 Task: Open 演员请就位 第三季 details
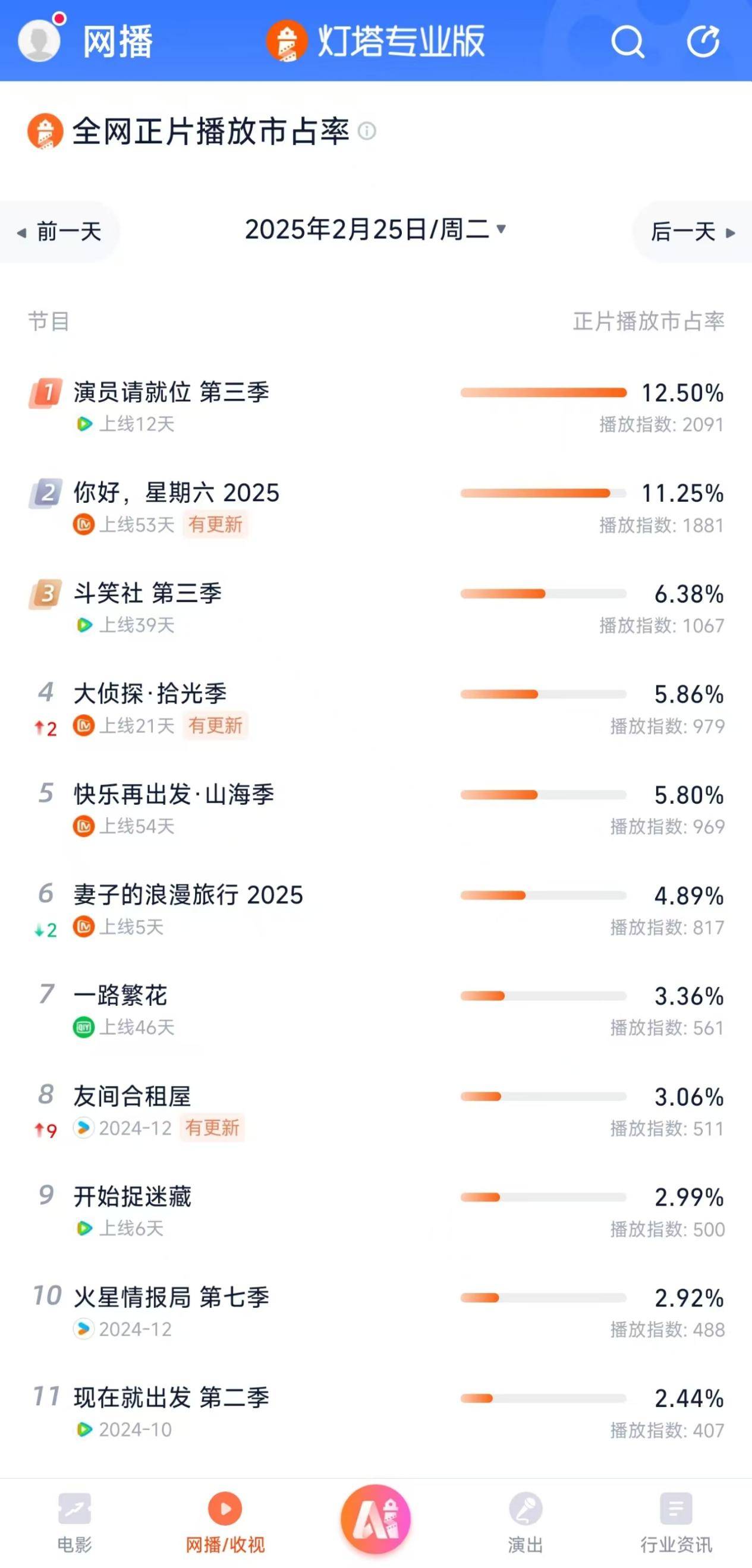click(x=376, y=407)
